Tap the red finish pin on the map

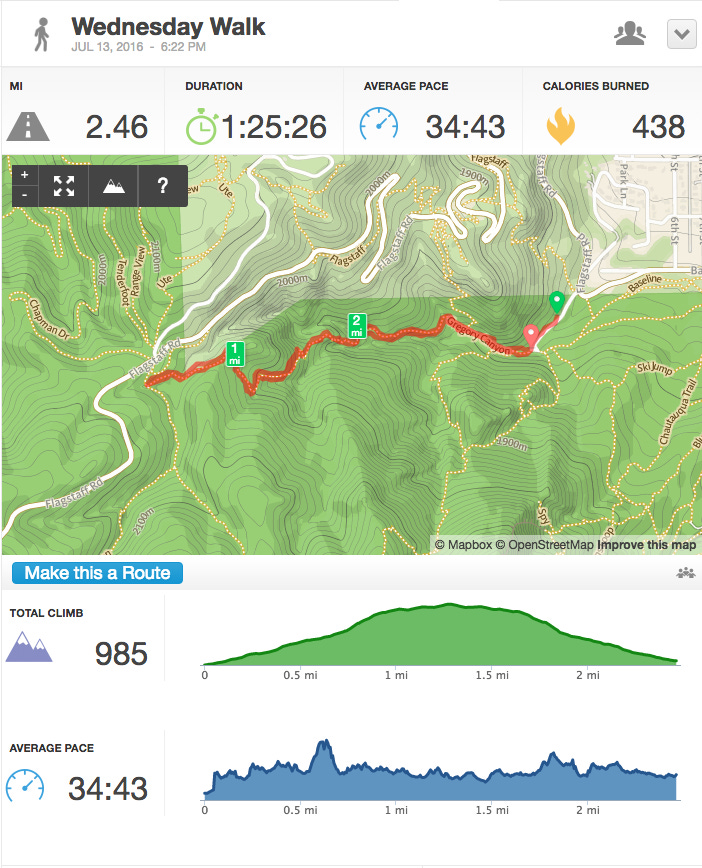pyautogui.click(x=531, y=337)
